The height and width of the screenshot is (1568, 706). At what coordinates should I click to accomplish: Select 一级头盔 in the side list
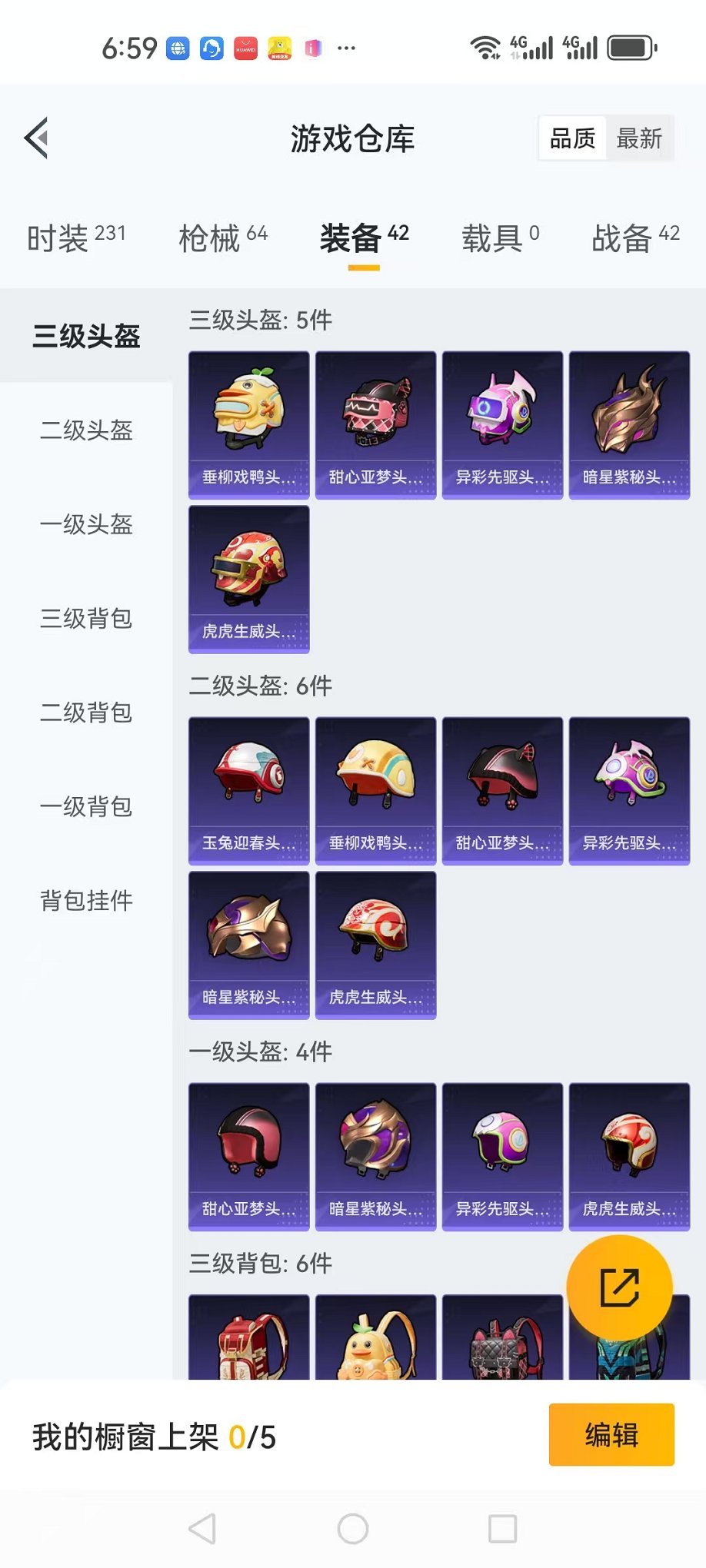click(86, 524)
